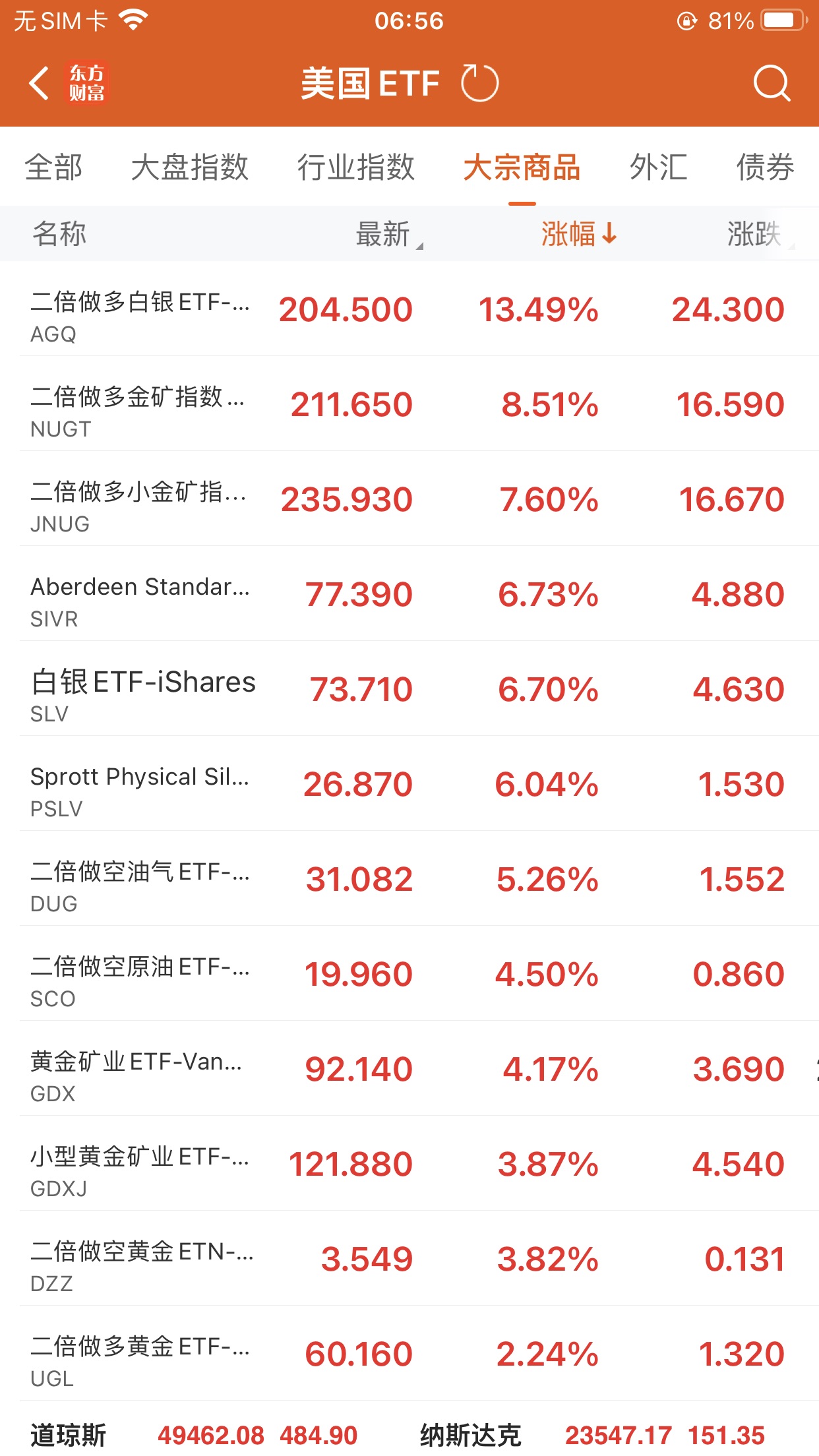819x1456 pixels.
Task: Toggle the 涨幅 sort order
Action: (x=578, y=234)
